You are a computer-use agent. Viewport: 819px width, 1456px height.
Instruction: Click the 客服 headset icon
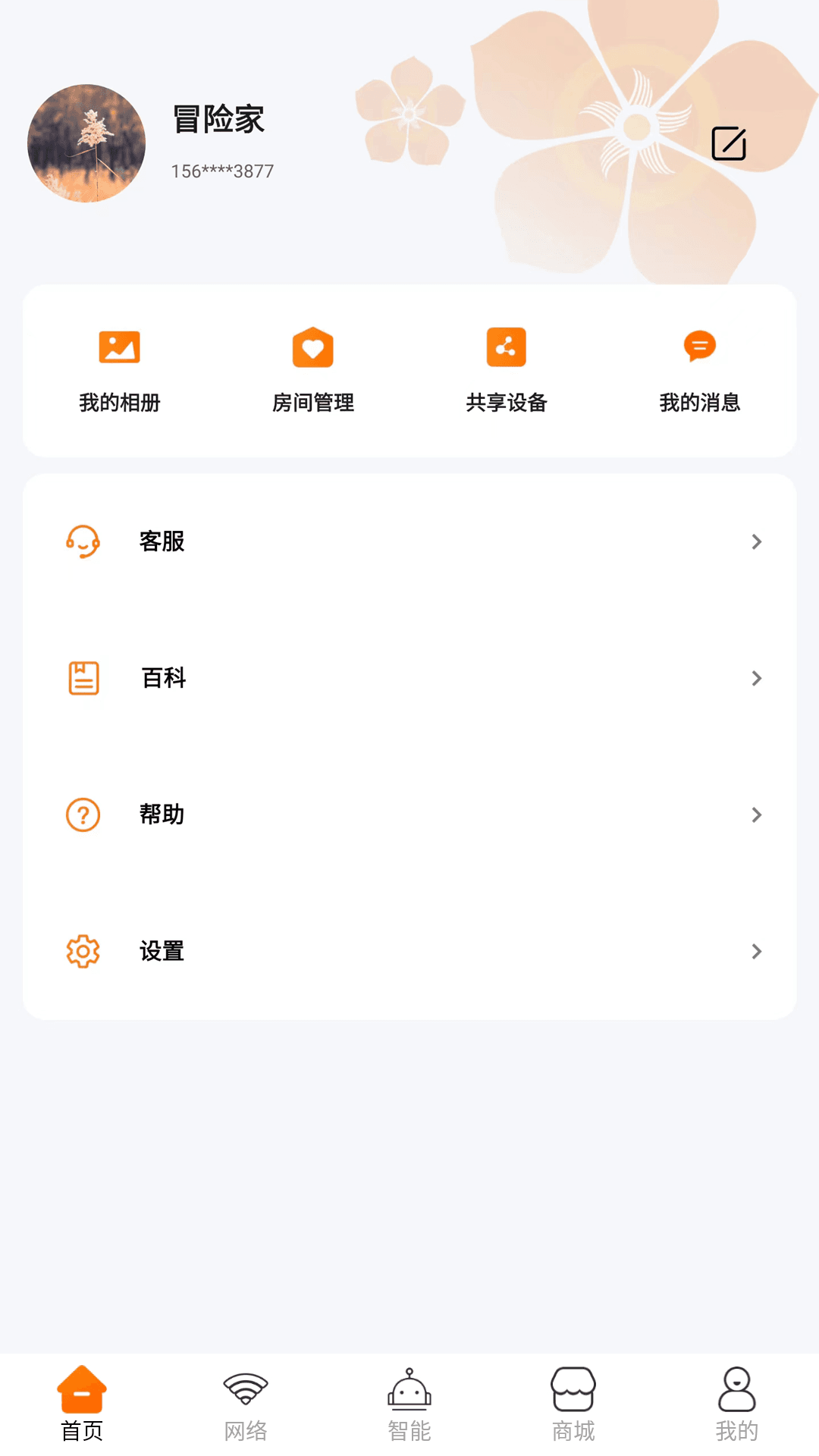click(83, 541)
